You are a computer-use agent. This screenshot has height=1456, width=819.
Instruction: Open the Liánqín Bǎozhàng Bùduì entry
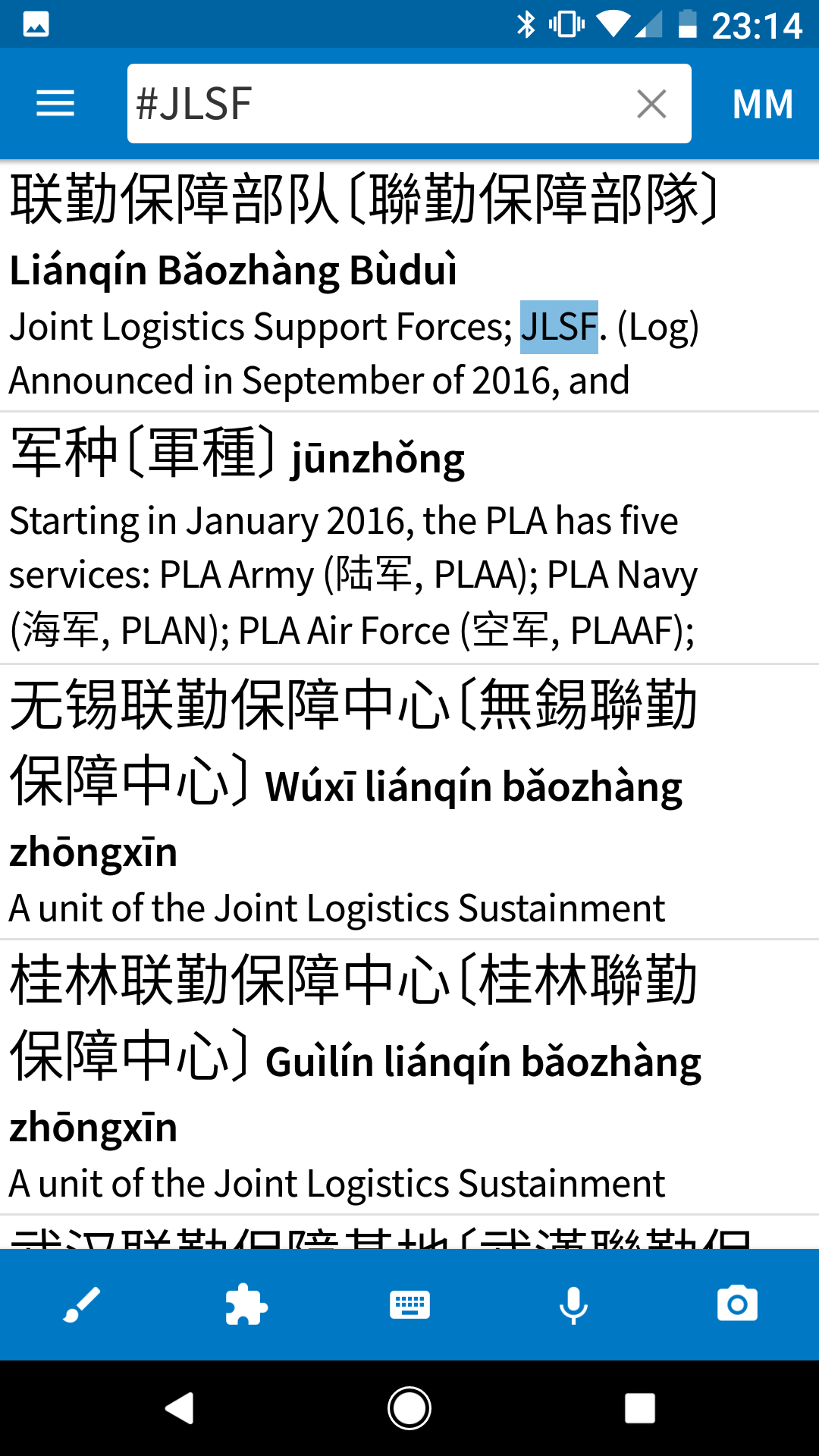(409, 286)
